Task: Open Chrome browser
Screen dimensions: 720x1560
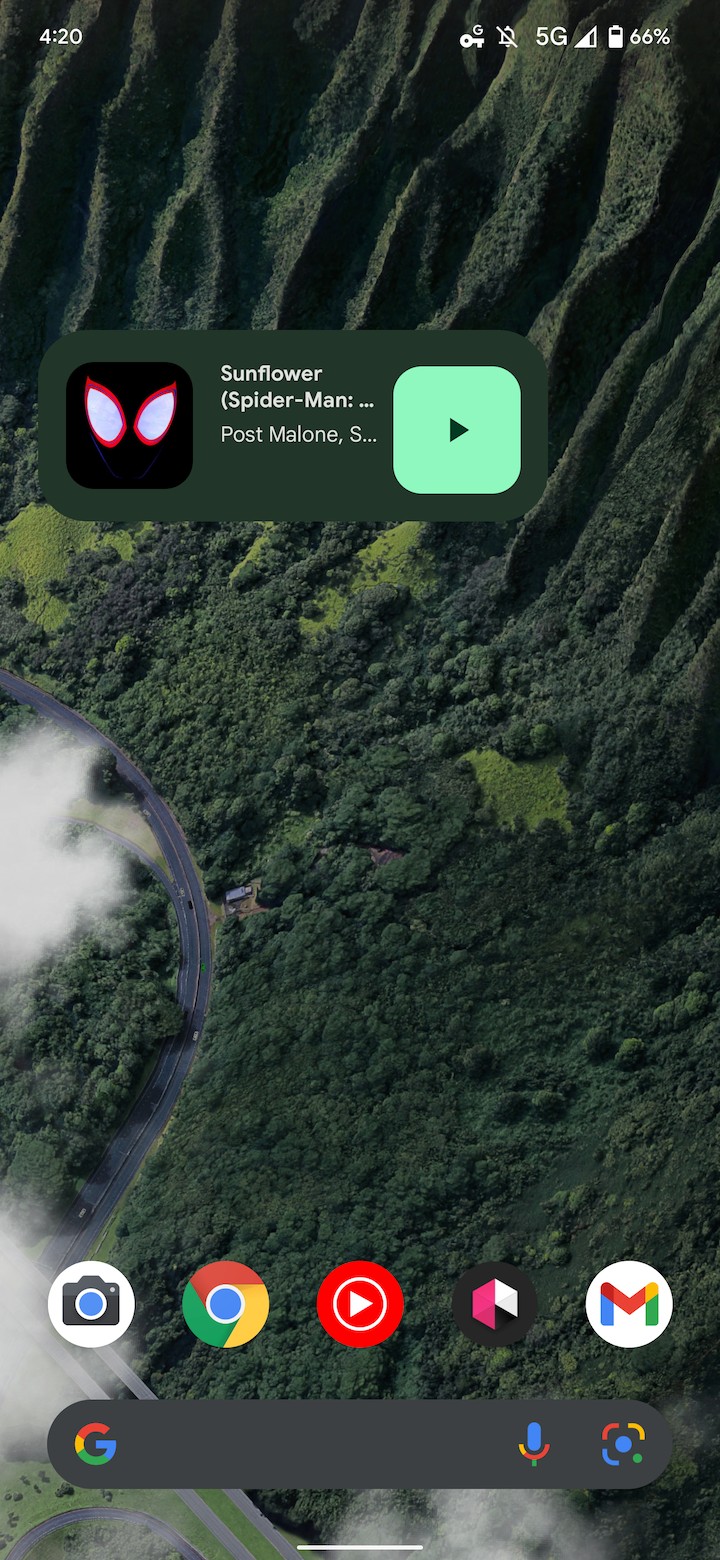Action: (225, 1304)
